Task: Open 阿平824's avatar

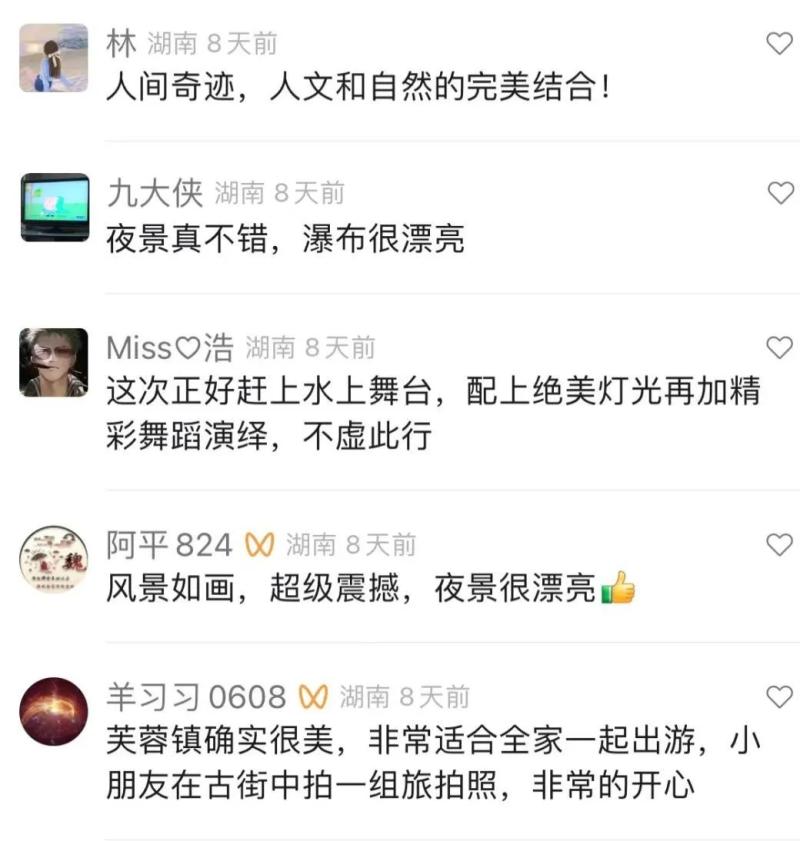Action: (53, 558)
